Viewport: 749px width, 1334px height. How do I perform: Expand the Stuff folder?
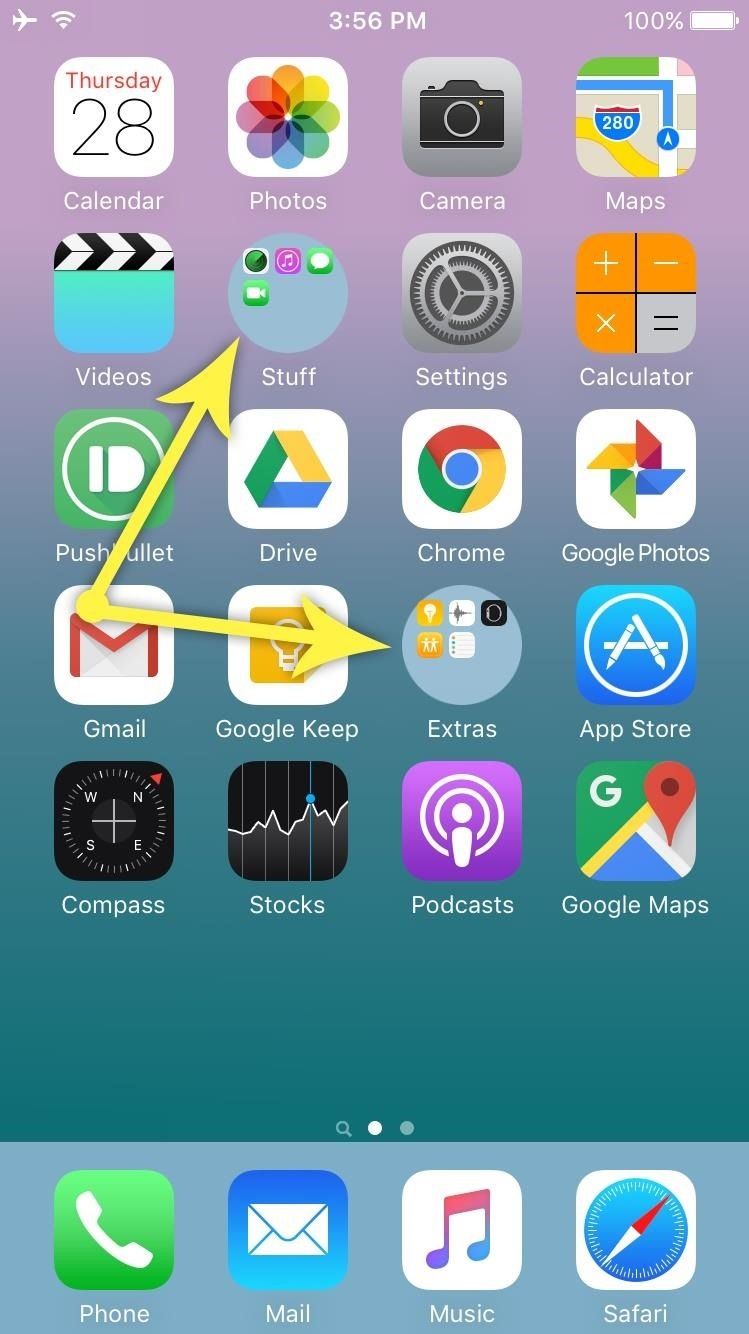pos(287,293)
